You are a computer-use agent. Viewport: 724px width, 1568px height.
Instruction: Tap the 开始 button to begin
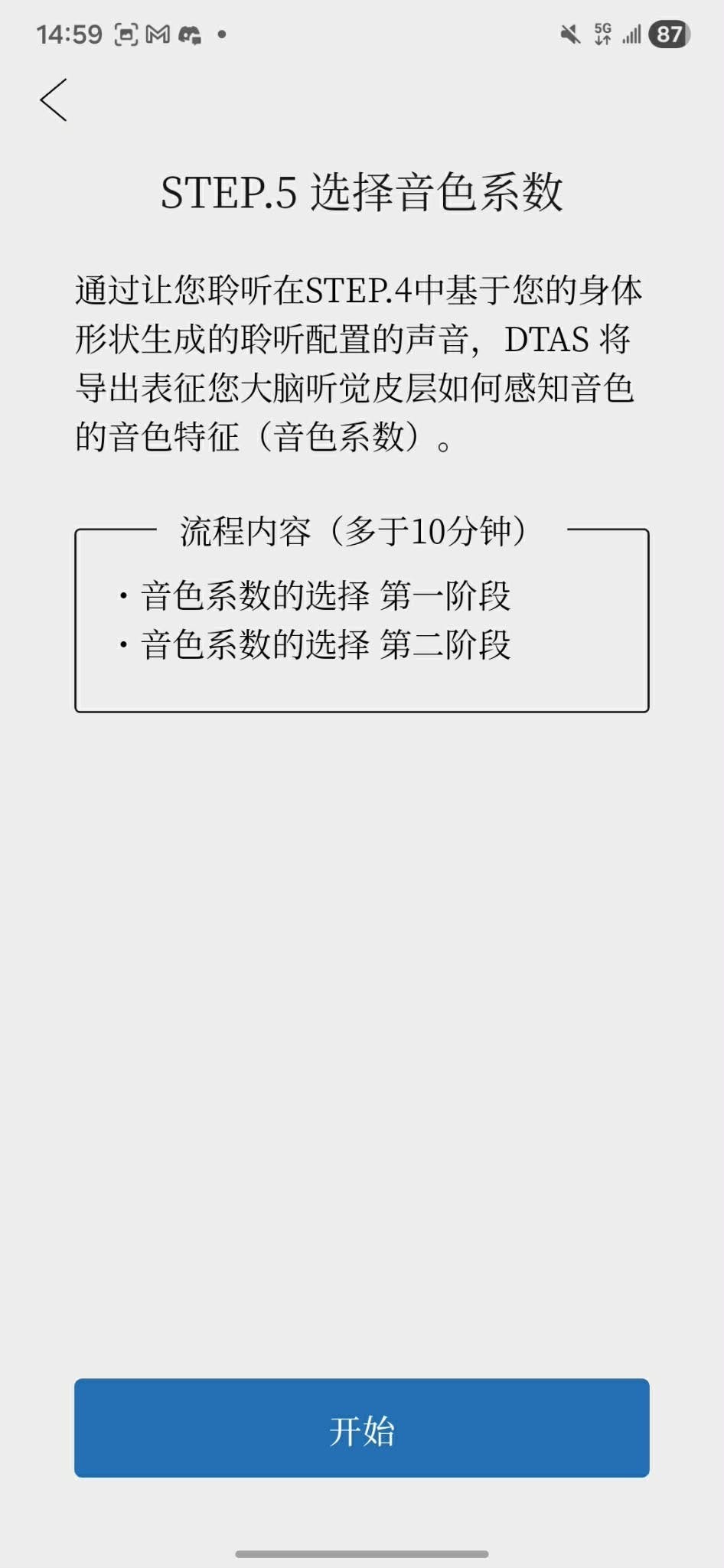361,1427
